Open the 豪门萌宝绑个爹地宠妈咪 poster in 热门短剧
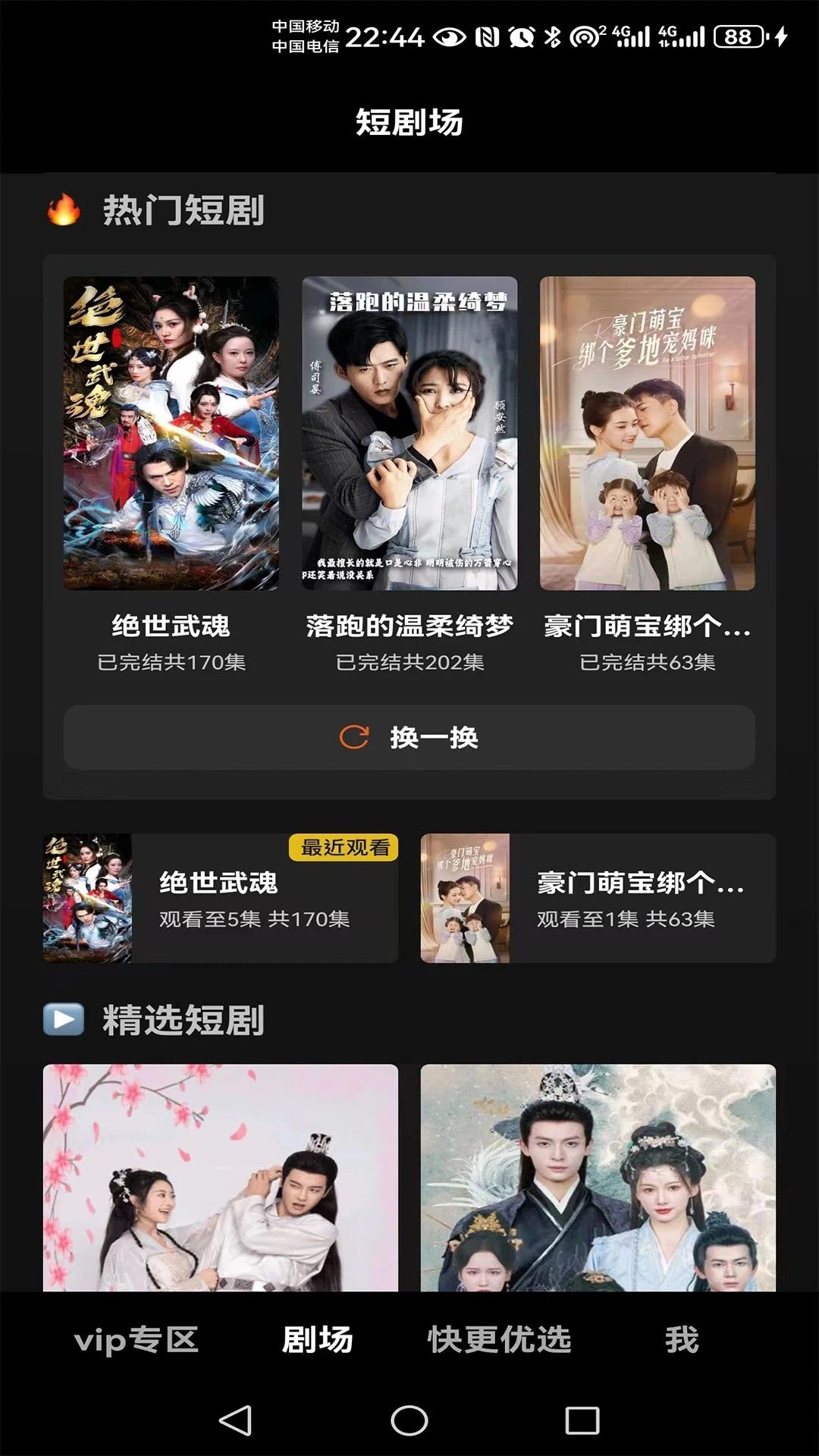This screenshot has height=1456, width=819. (647, 433)
